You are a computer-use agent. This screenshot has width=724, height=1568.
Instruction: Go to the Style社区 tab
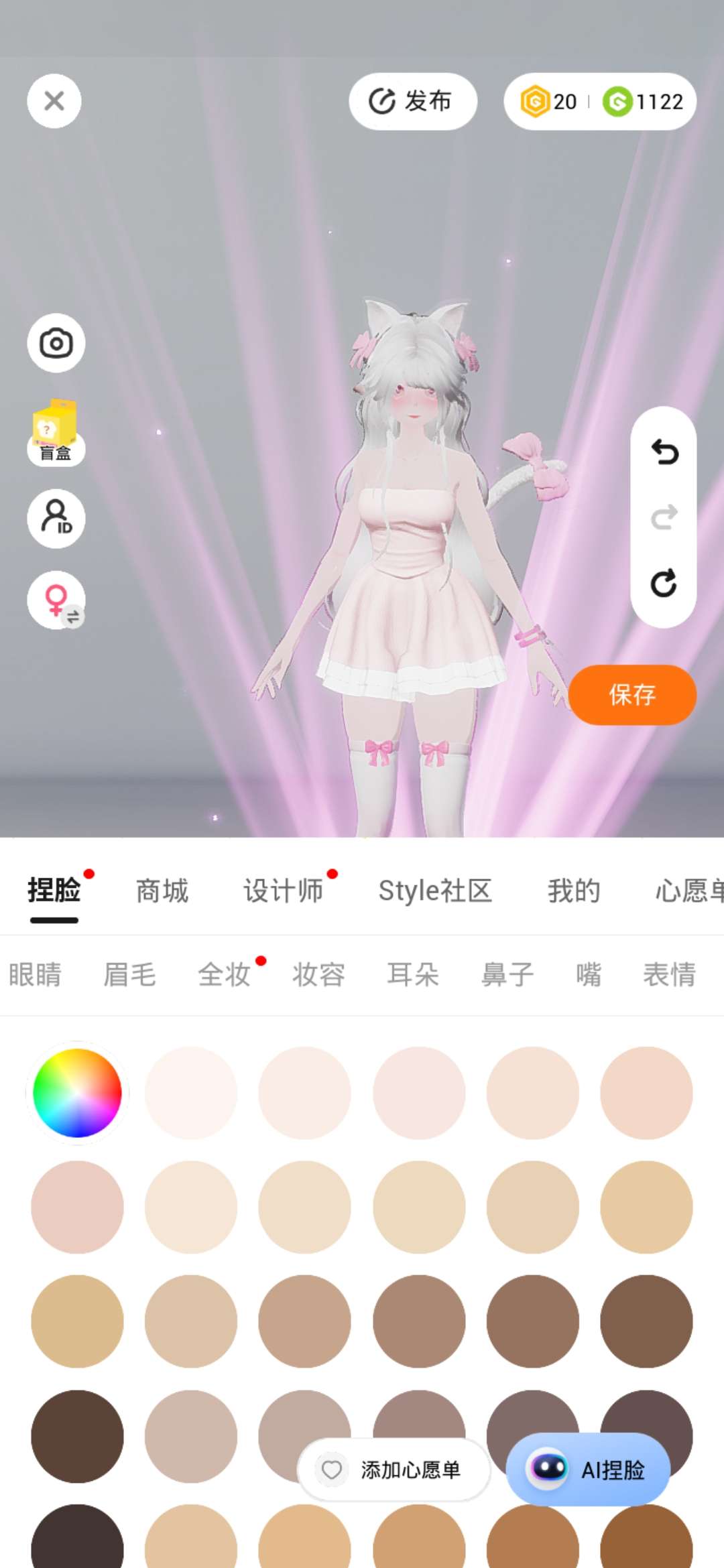pos(436,891)
